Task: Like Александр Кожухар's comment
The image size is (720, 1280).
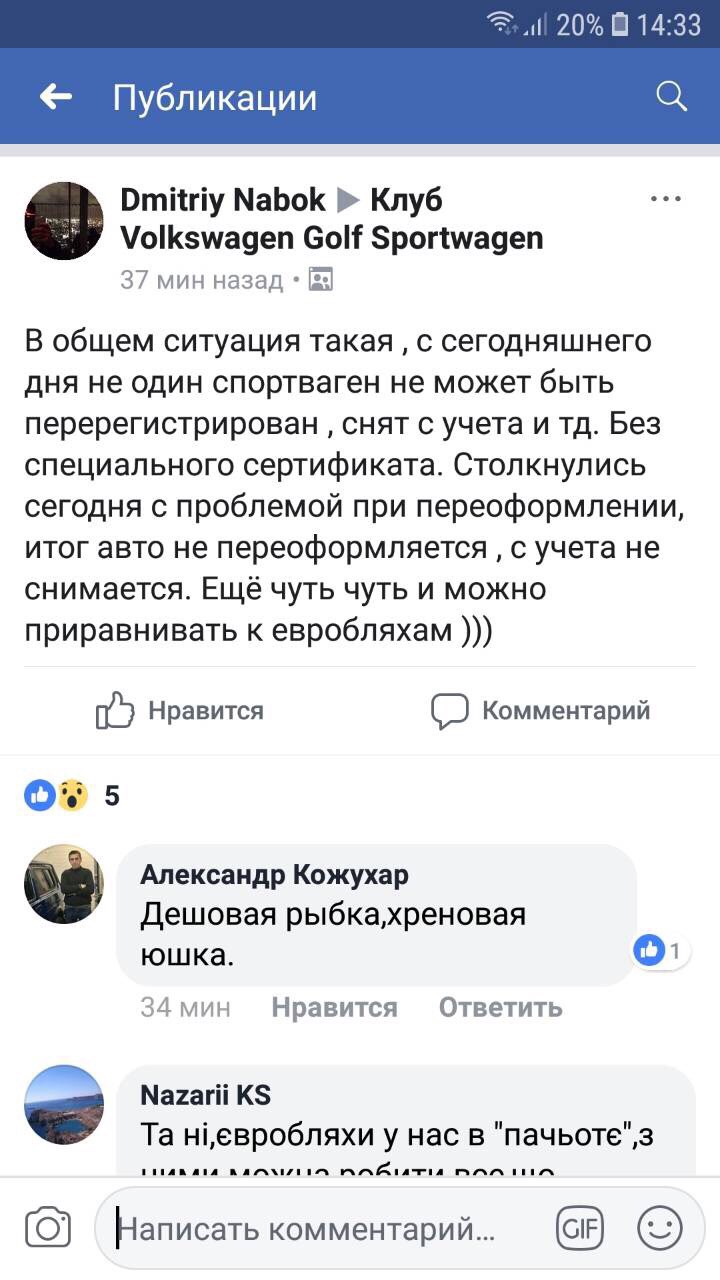Action: pyautogui.click(x=334, y=1007)
